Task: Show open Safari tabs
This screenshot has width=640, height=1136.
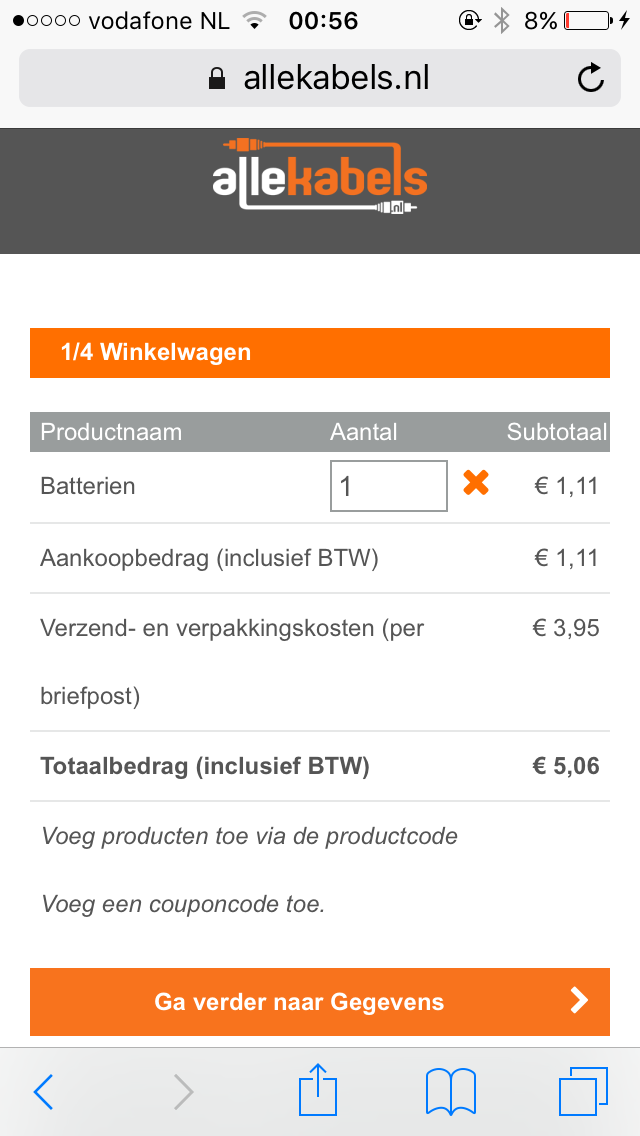Action: pos(583,1091)
